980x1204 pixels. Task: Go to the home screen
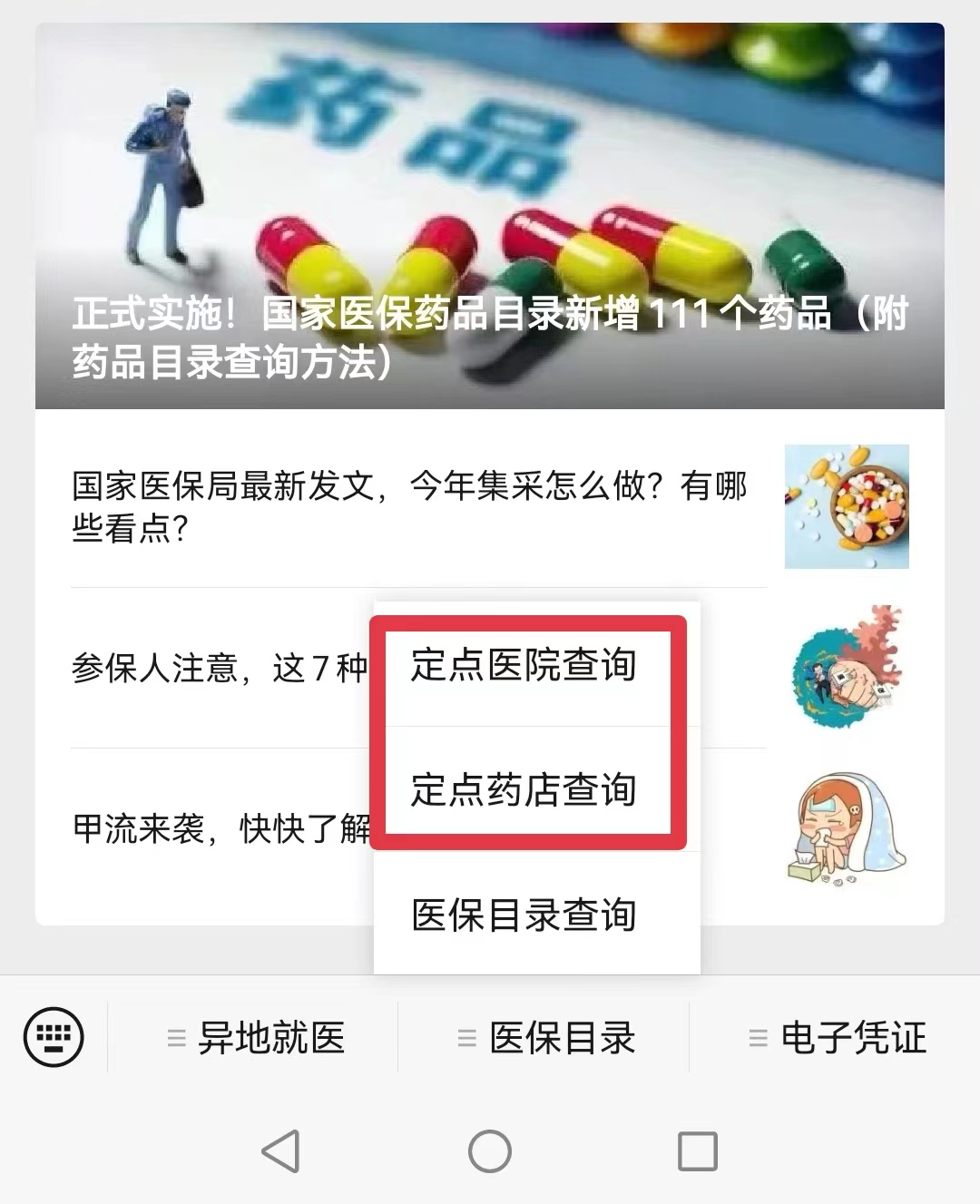click(x=490, y=1151)
